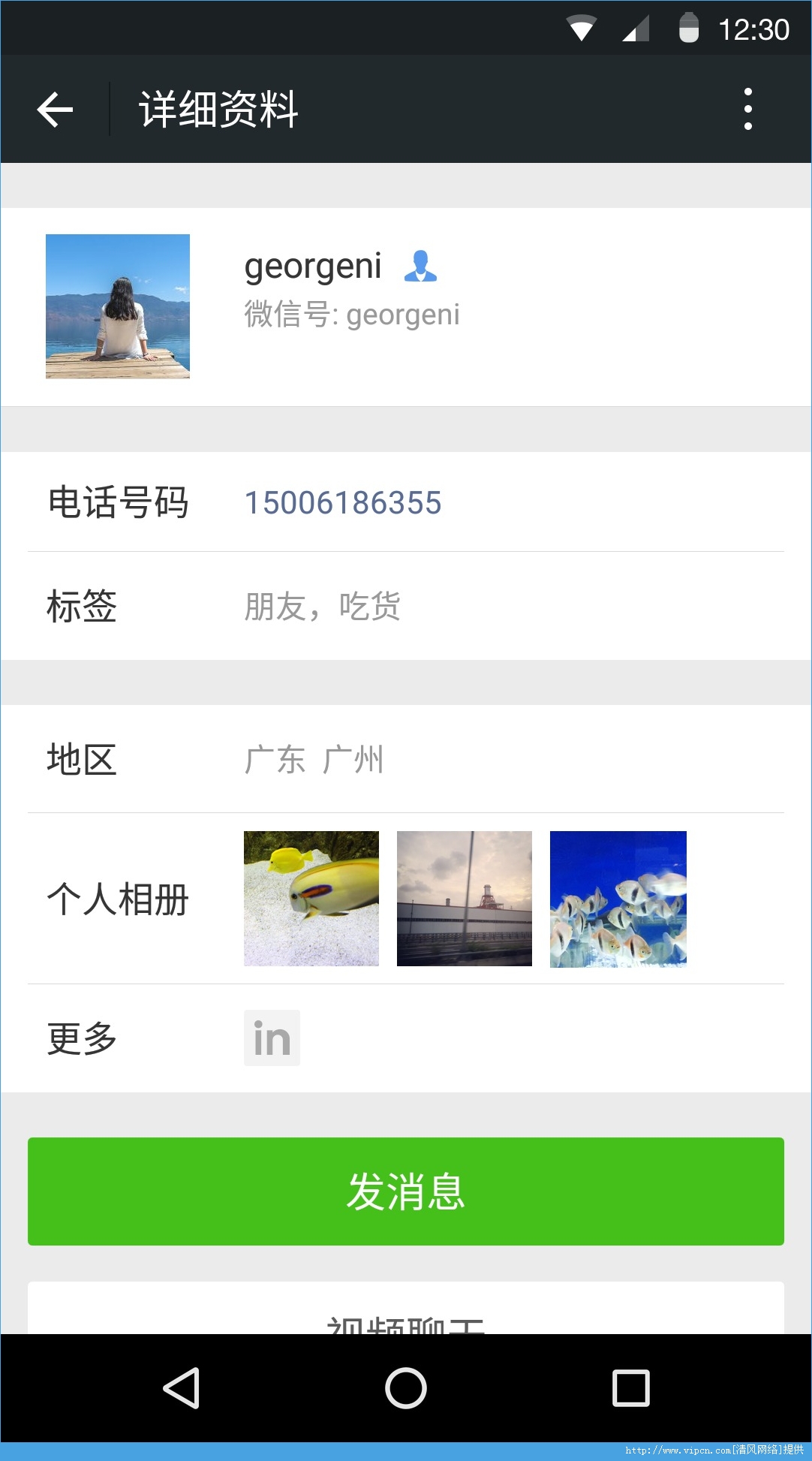Viewport: 812px width, 1461px height.
Task: Open the yellow fish album photo
Action: coord(311,899)
